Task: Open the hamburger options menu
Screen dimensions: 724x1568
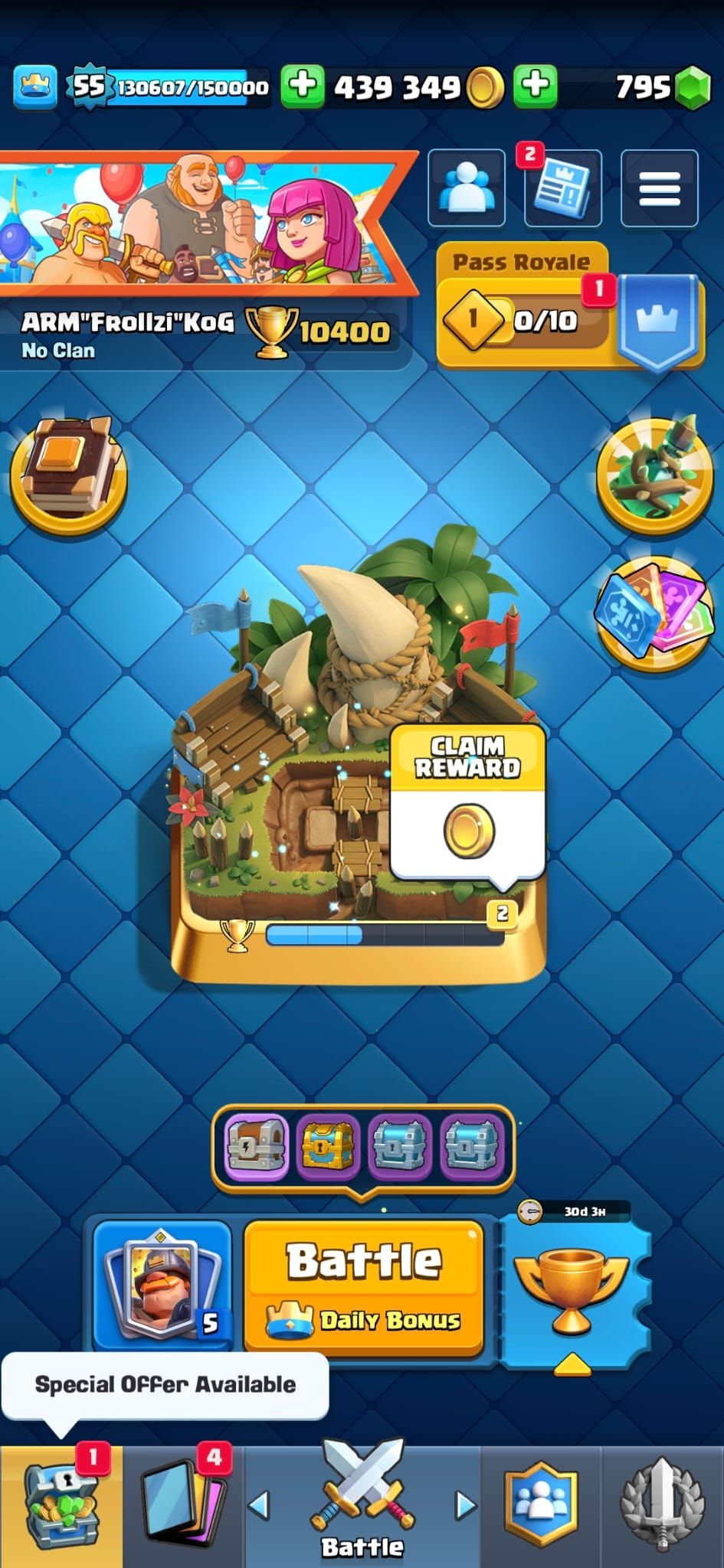Action: (x=659, y=188)
